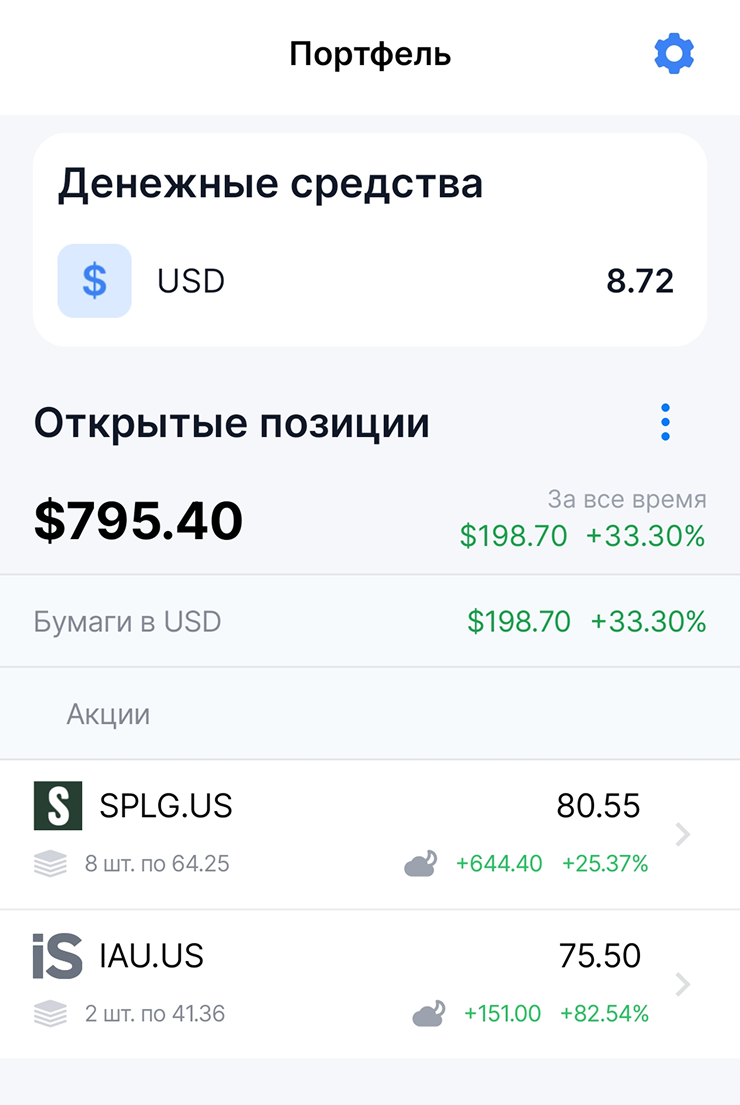Viewport: 740px width, 1105px height.
Task: Open the three-dot menu for open positions
Action: (x=666, y=423)
